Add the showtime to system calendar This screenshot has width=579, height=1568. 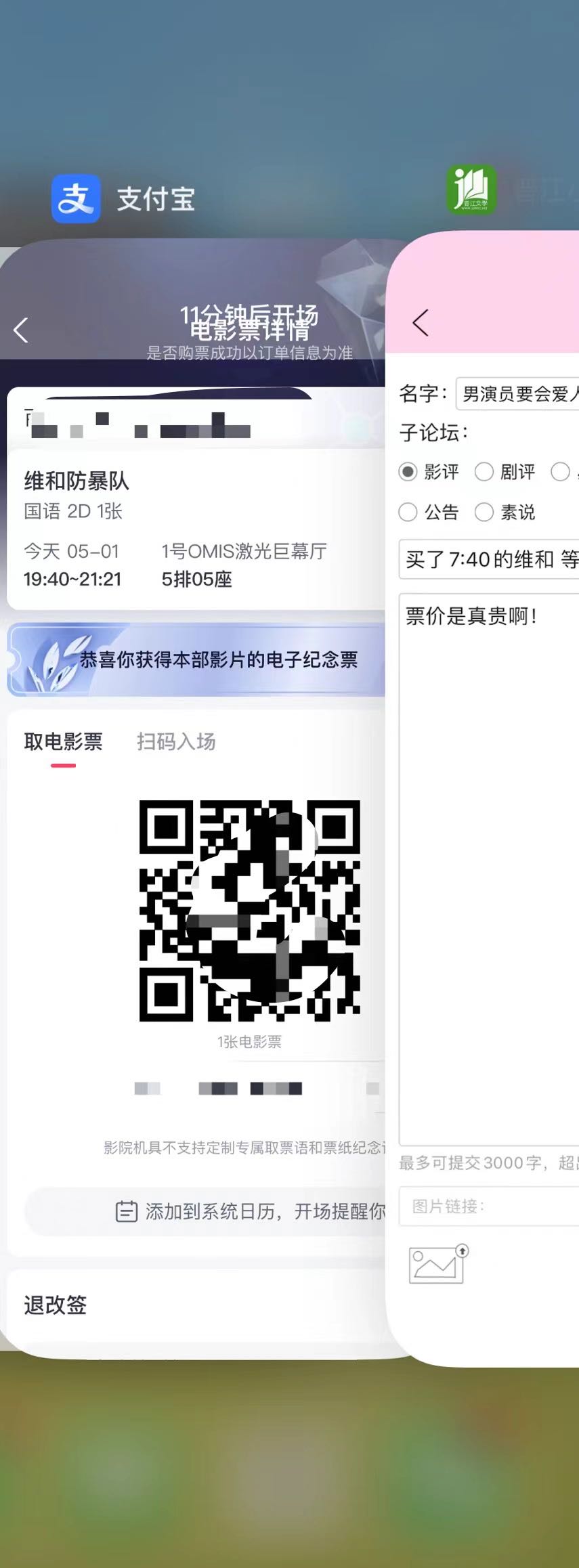(x=251, y=1211)
